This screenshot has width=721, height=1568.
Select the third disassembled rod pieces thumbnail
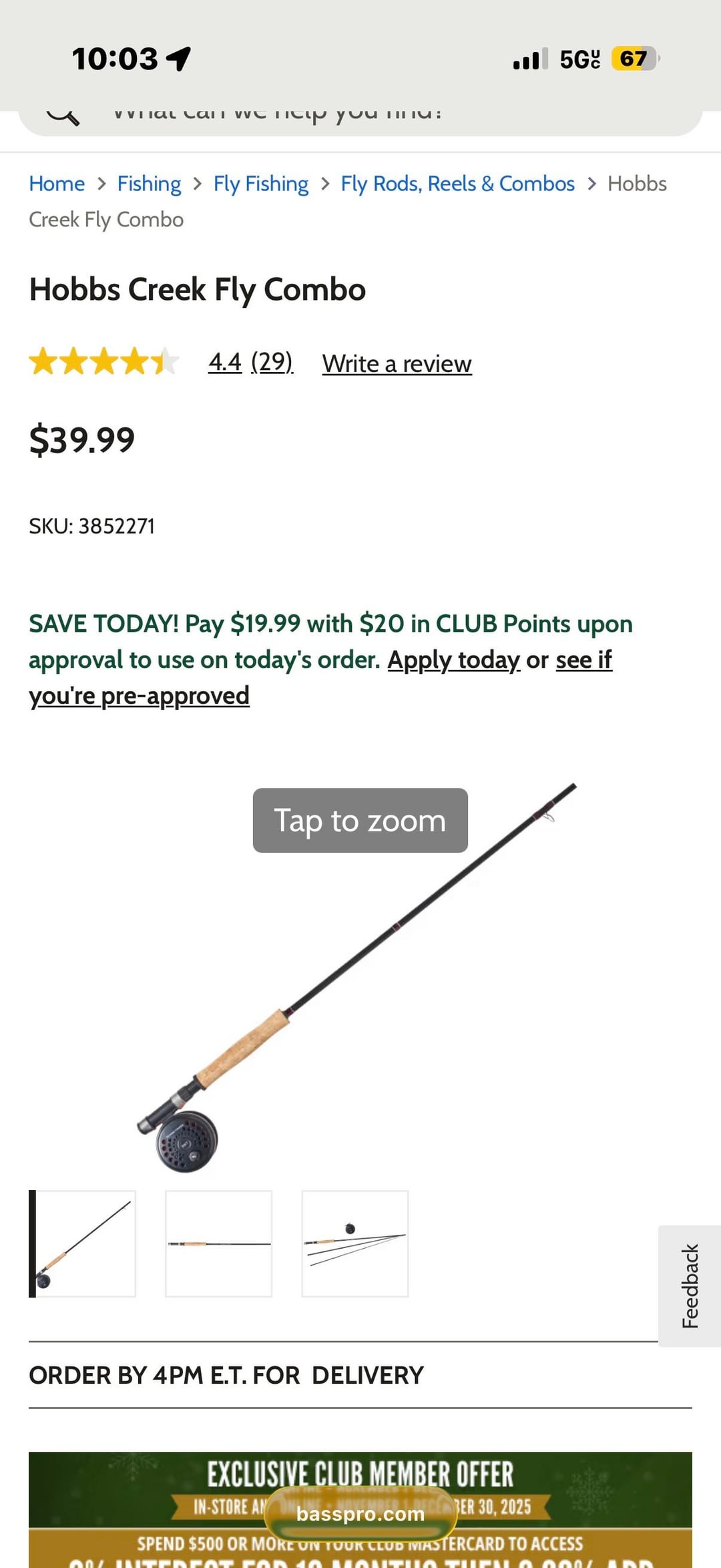point(355,1243)
